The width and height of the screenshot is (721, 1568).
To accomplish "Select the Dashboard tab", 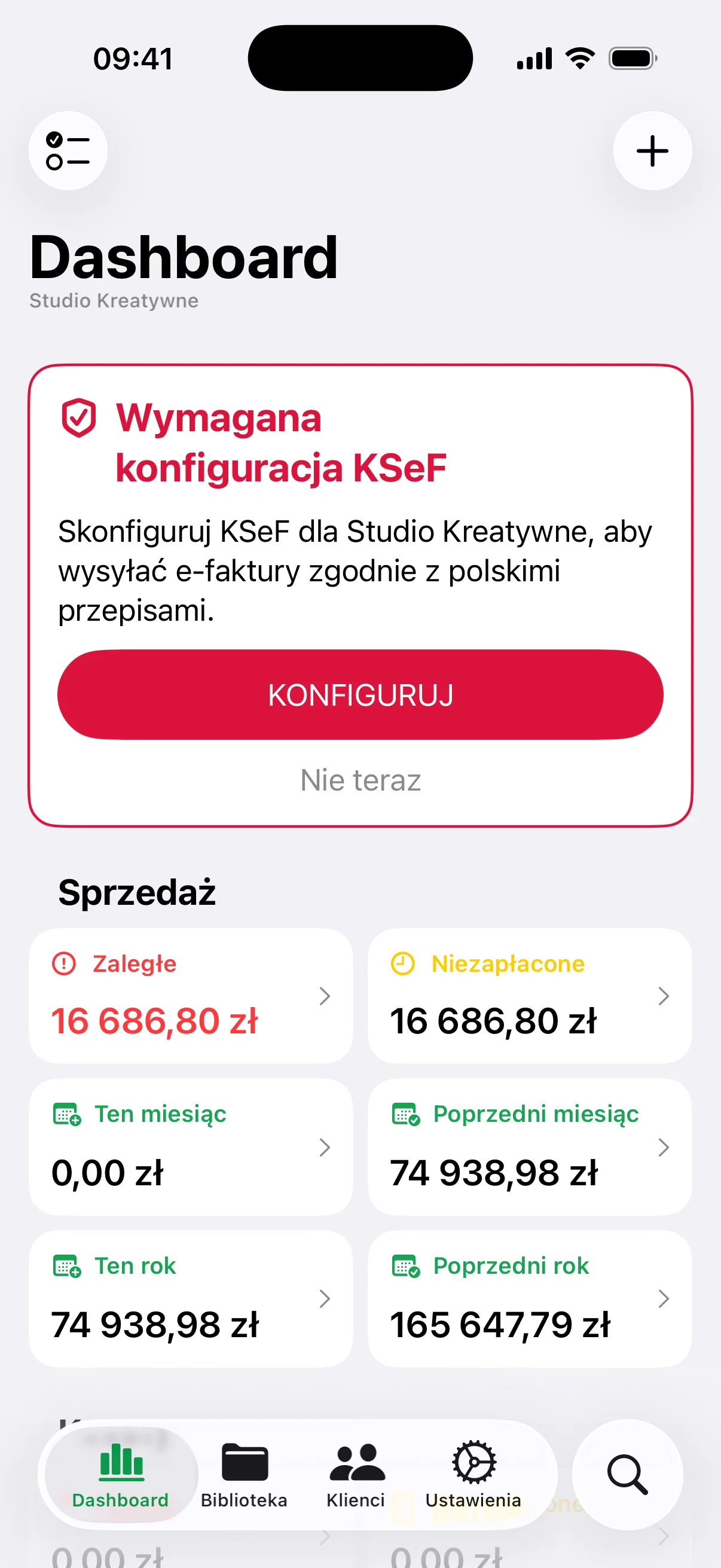I will click(x=121, y=1475).
